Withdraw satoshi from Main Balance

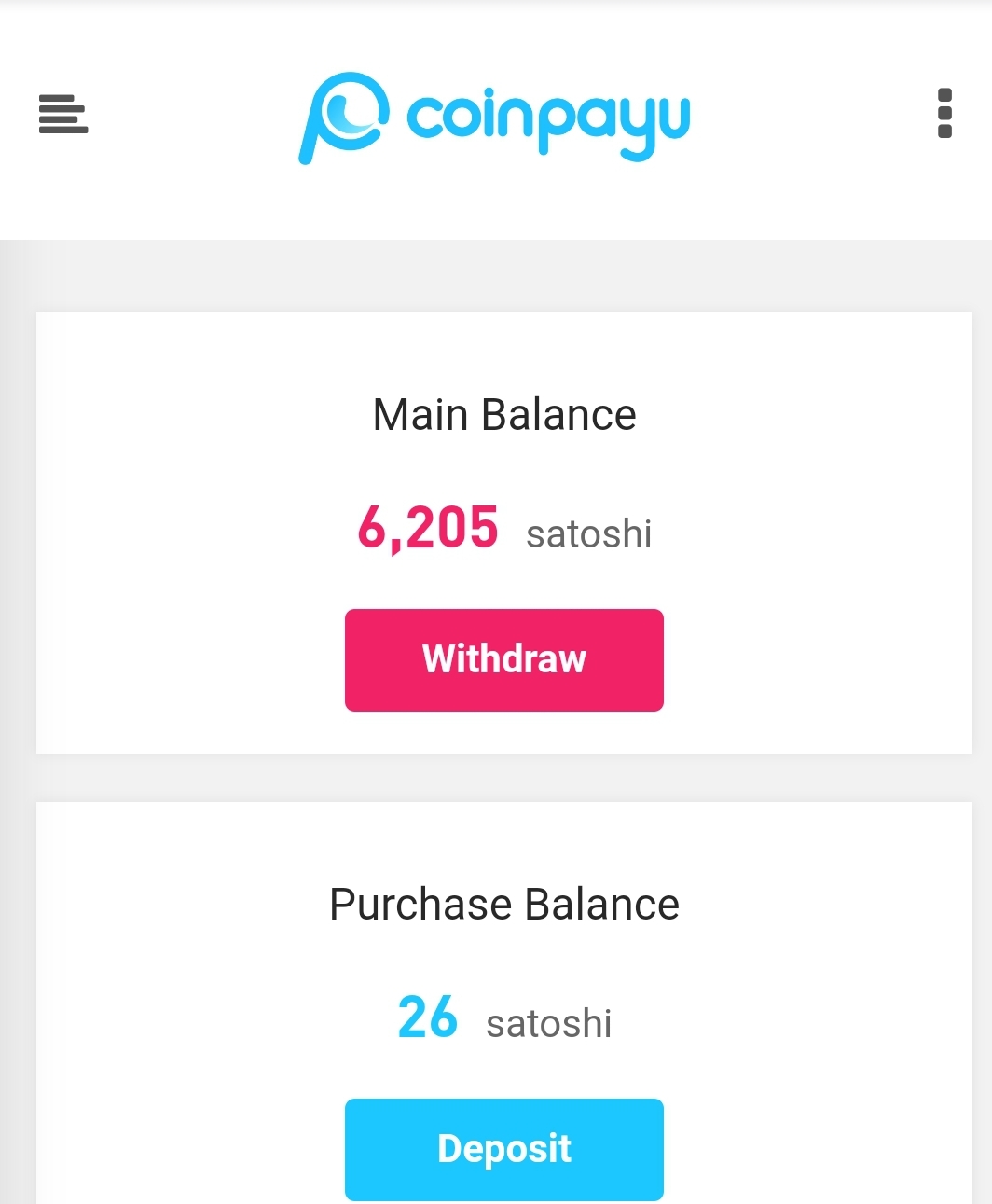[x=503, y=659]
